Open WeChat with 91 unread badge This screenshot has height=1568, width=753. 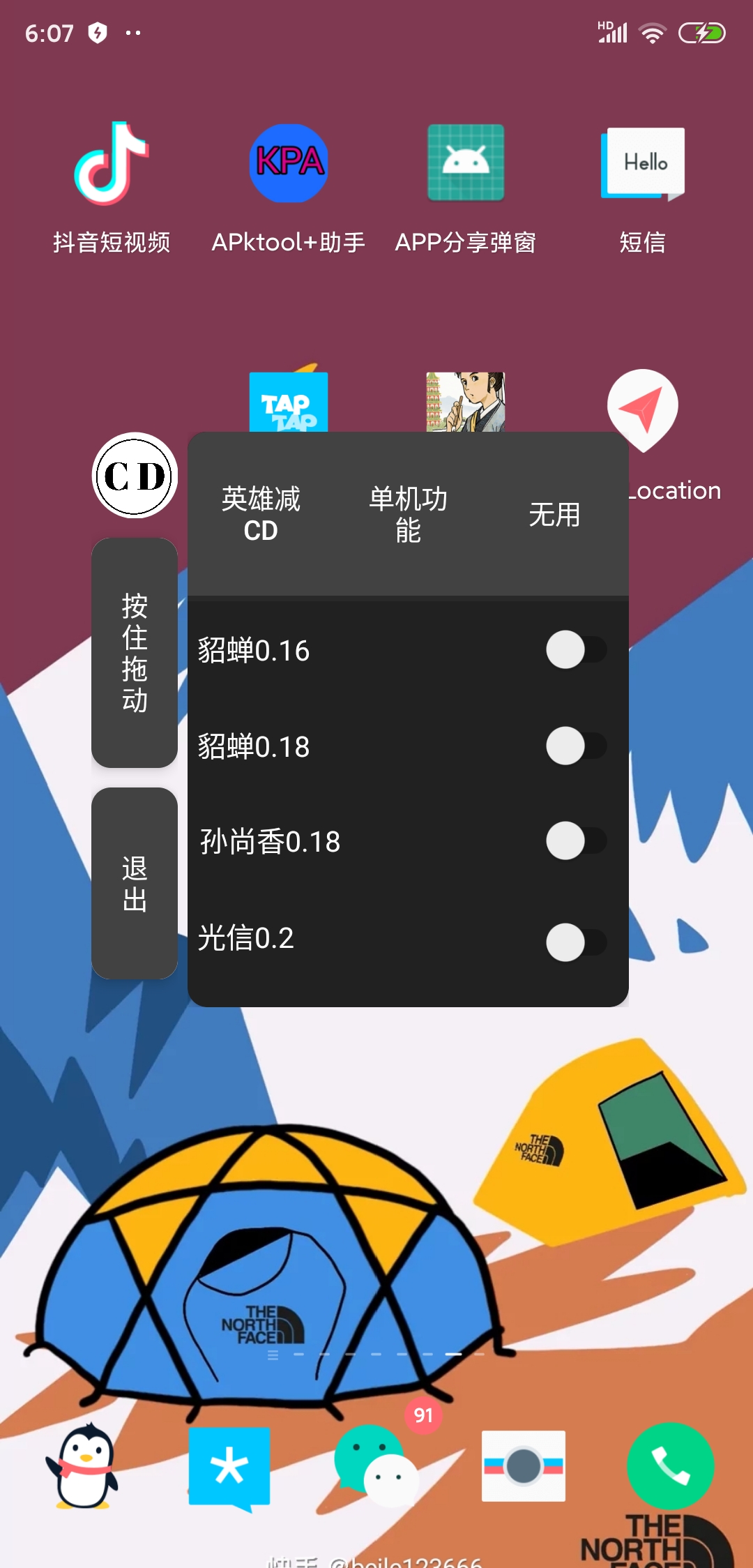coord(376,1465)
